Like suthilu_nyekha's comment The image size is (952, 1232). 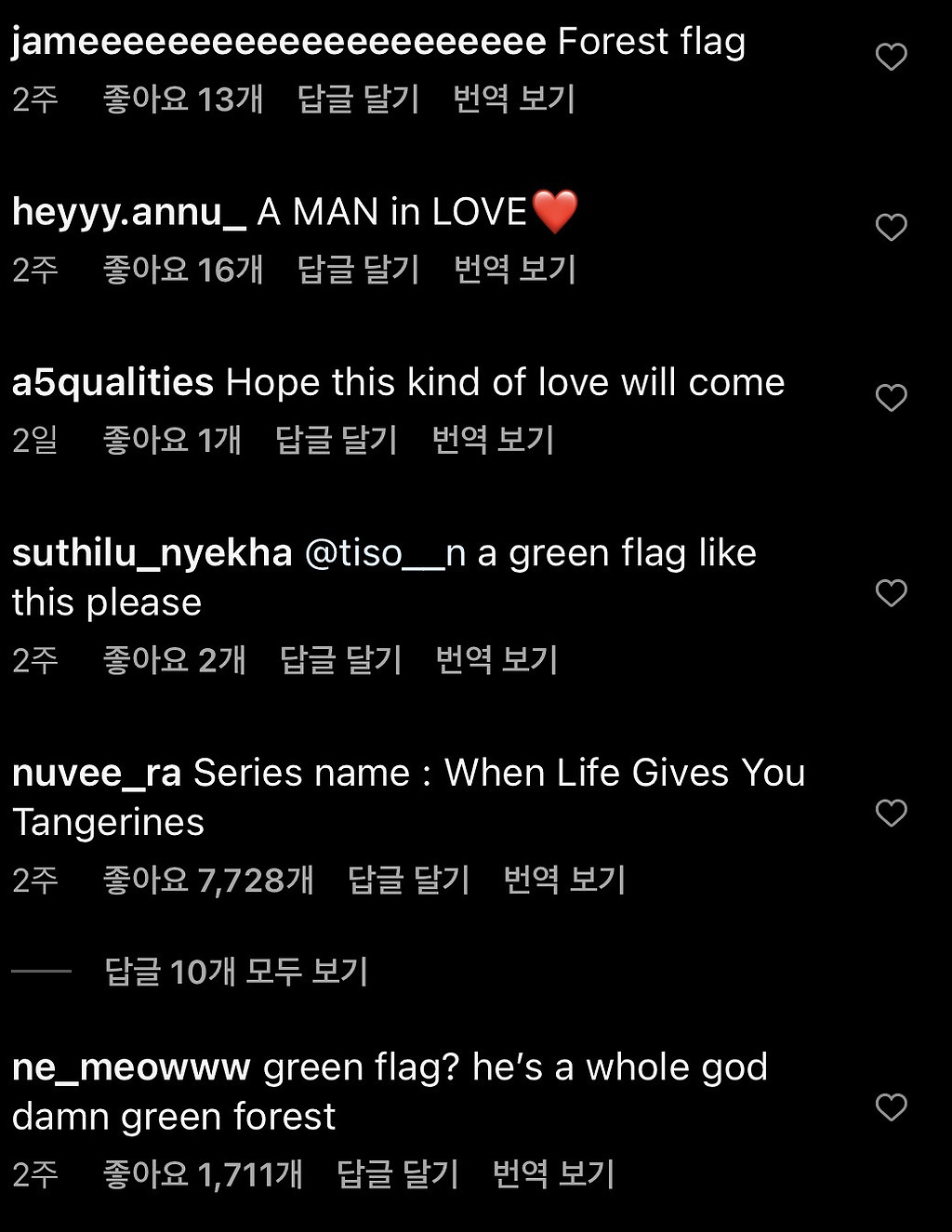click(x=891, y=593)
